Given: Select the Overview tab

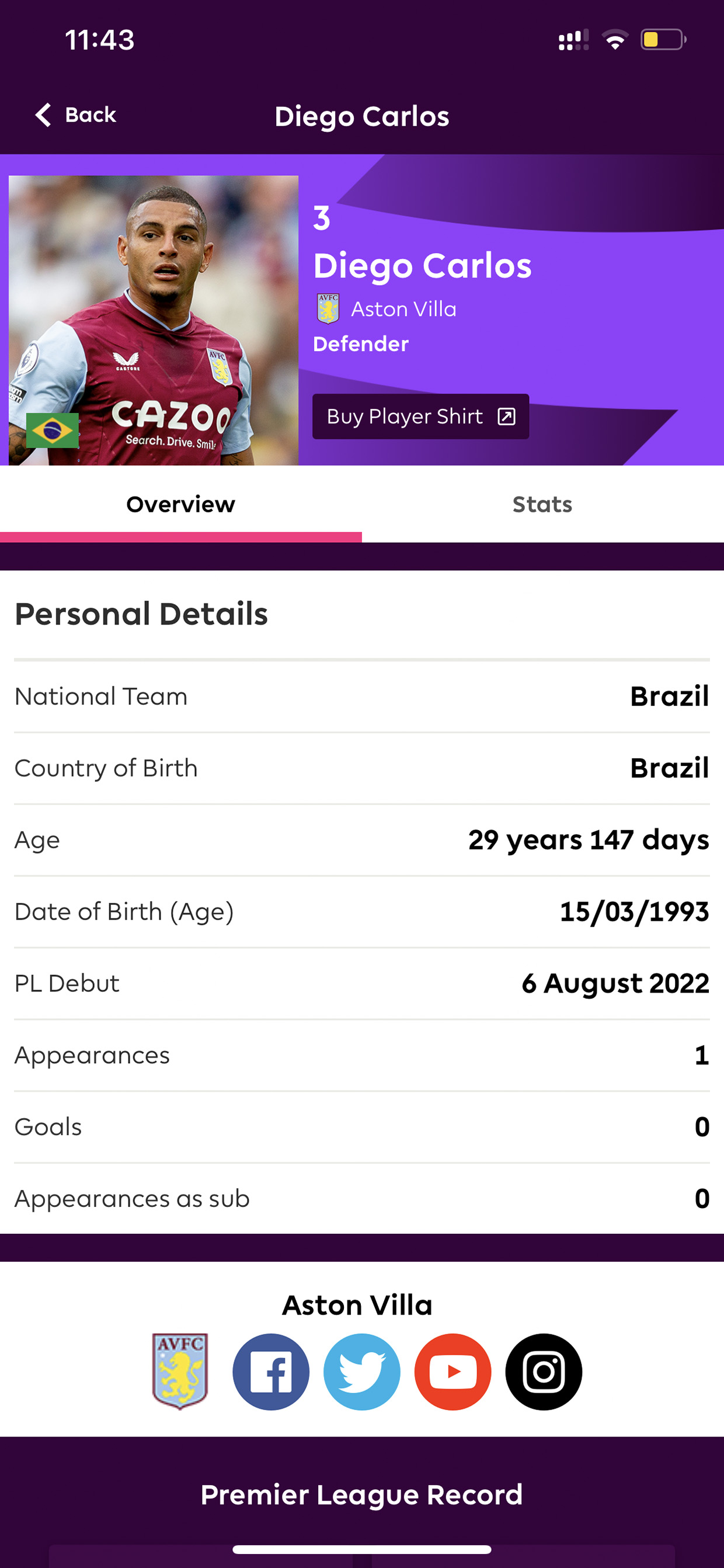Looking at the screenshot, I should (x=180, y=504).
